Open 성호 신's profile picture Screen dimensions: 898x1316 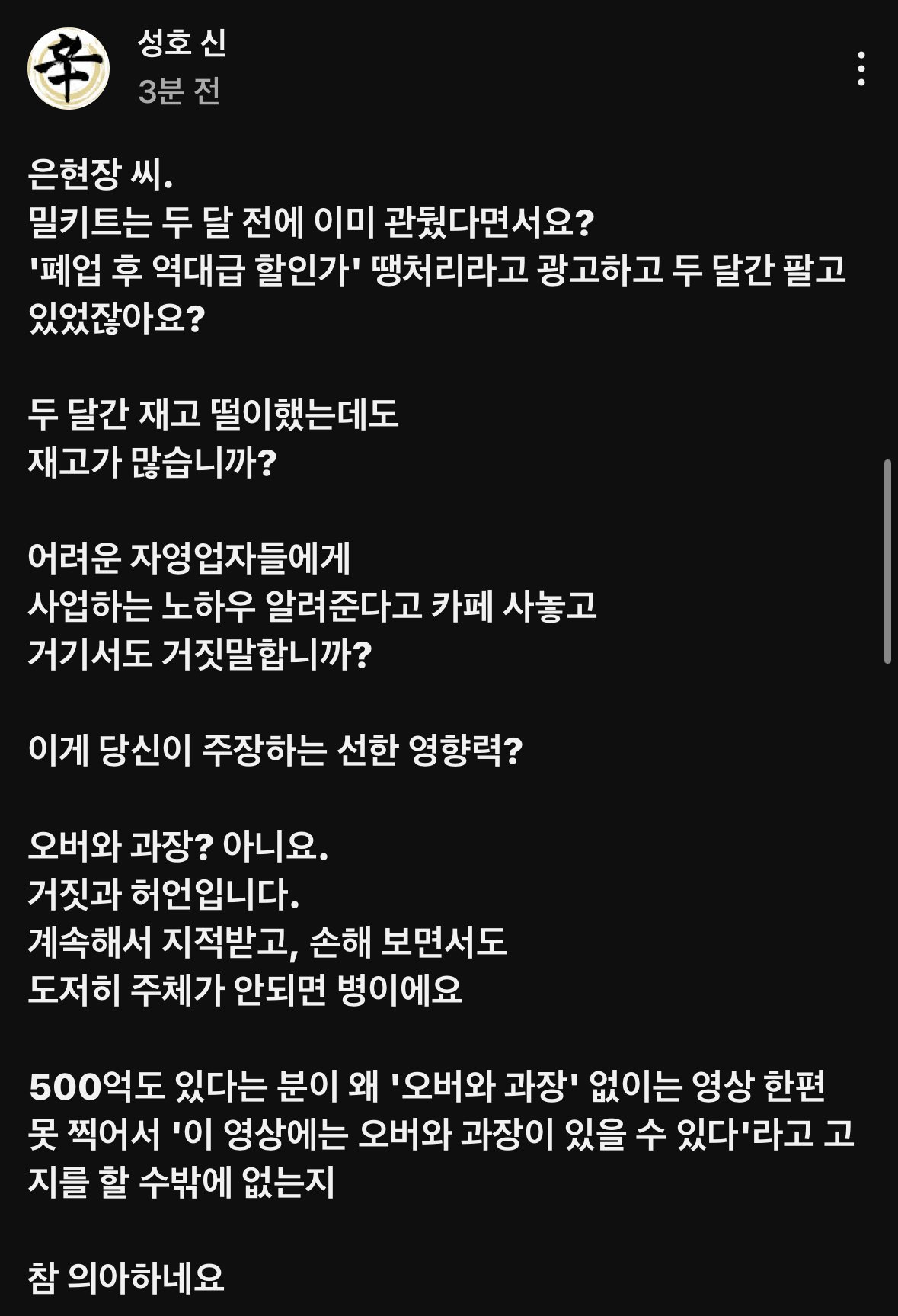click(68, 69)
